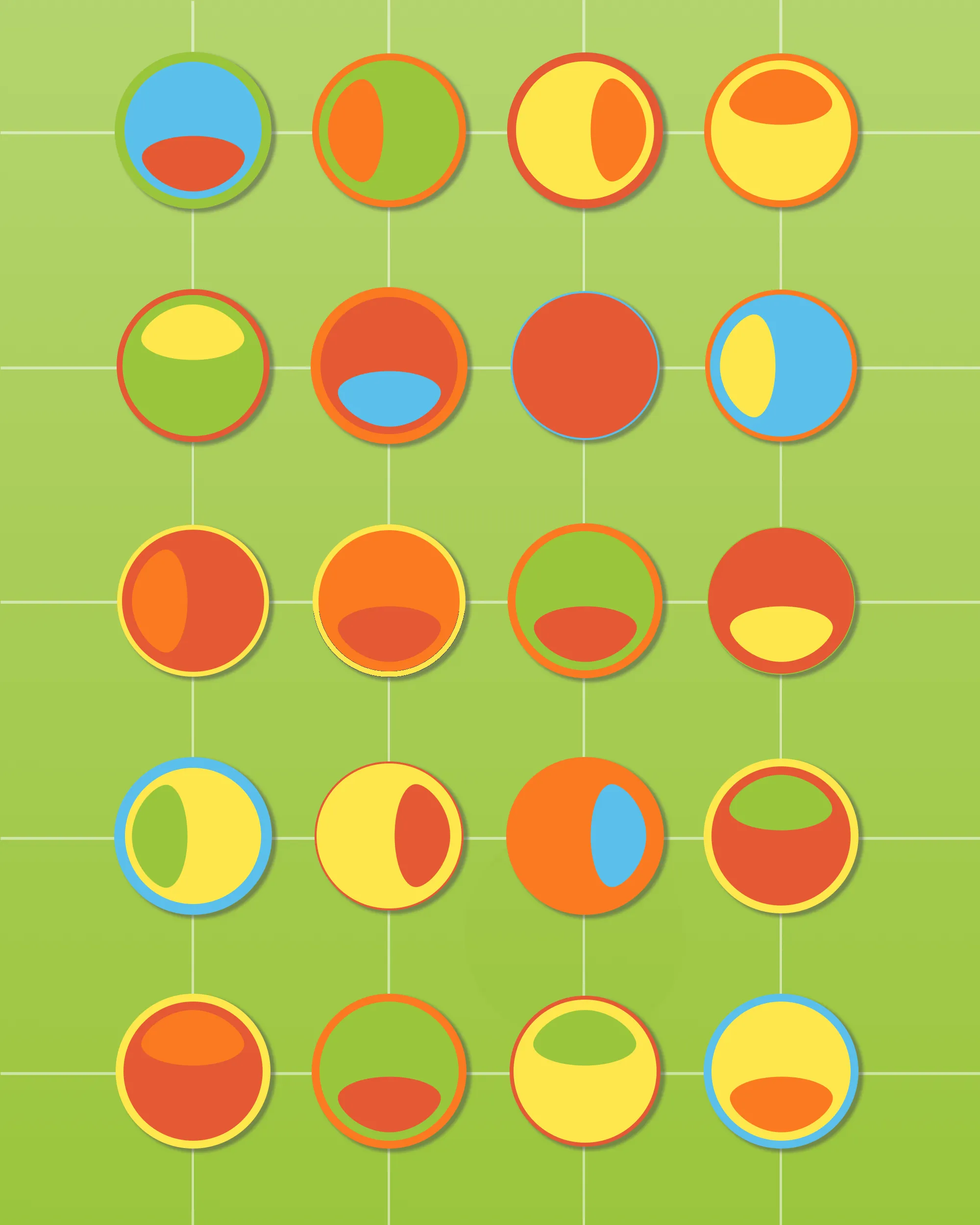
Task: Select the yellow ball with blue rim and orange spot
Action: coord(781,1071)
